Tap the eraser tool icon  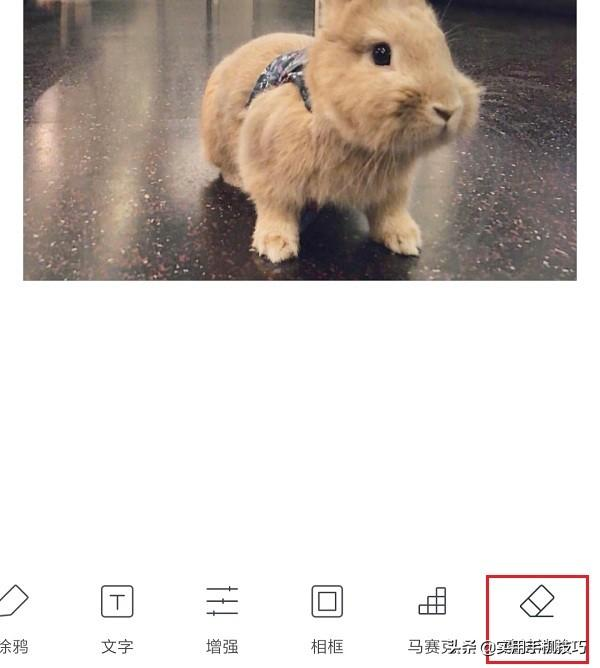537,603
